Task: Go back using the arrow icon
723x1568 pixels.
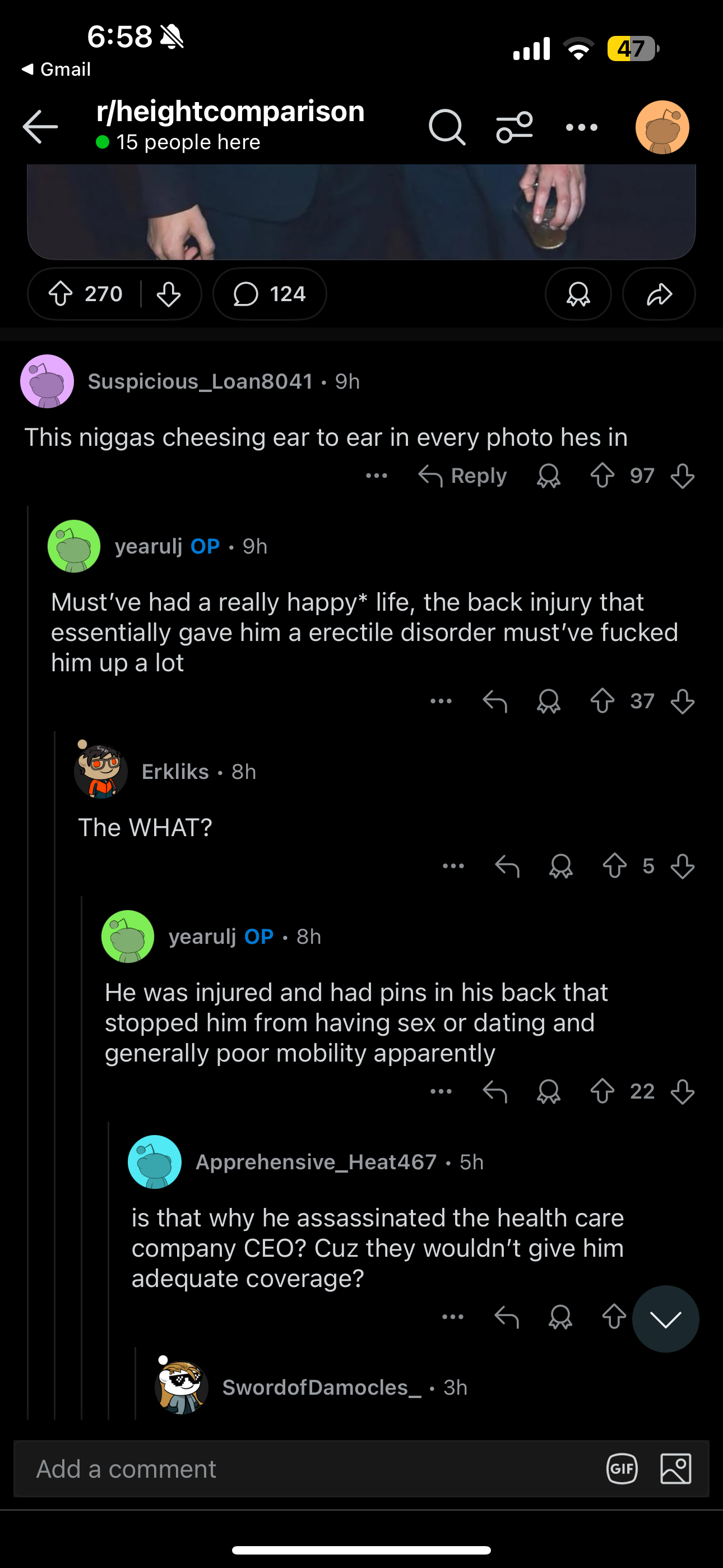Action: pyautogui.click(x=40, y=127)
